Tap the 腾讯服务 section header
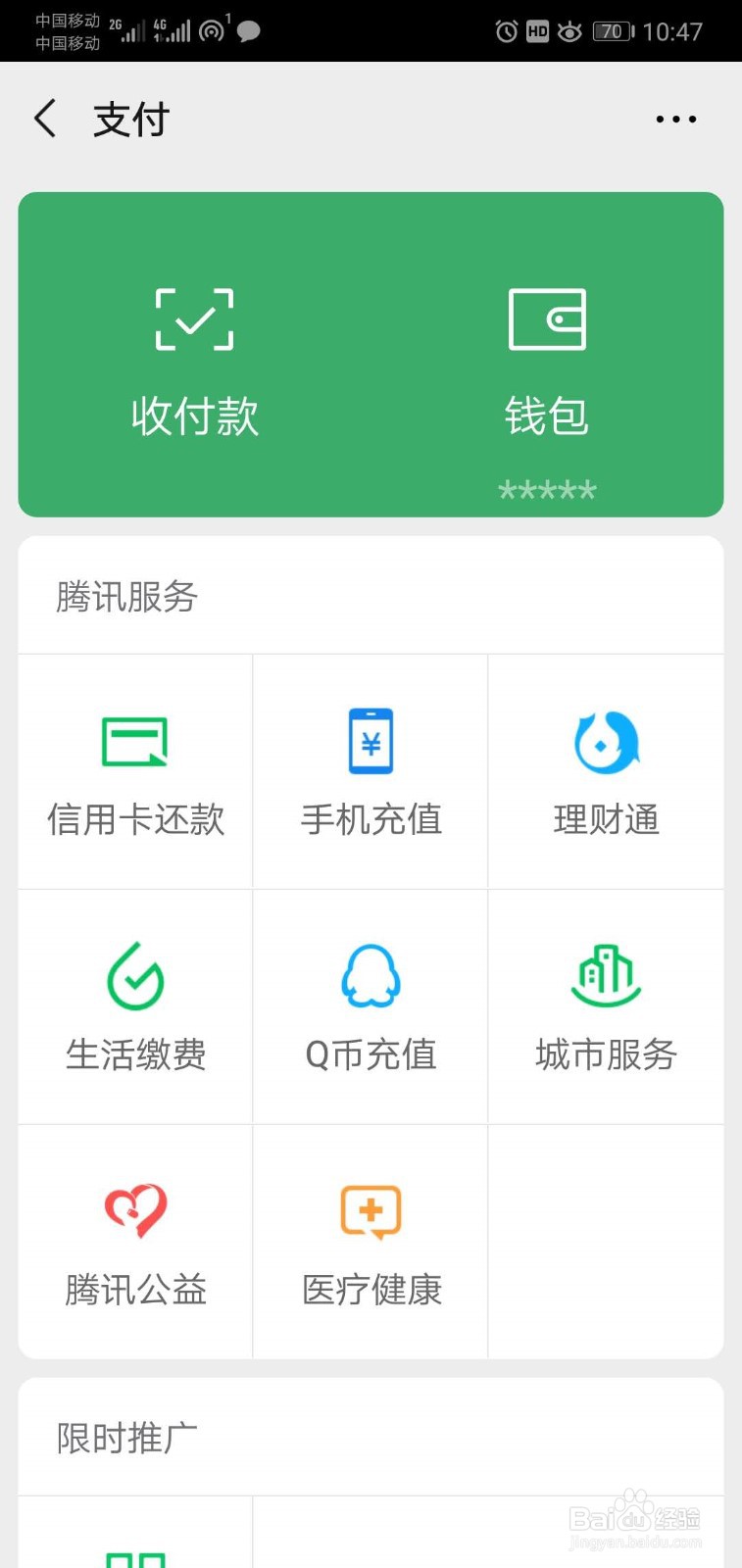This screenshot has height=1568, width=742. click(x=125, y=596)
